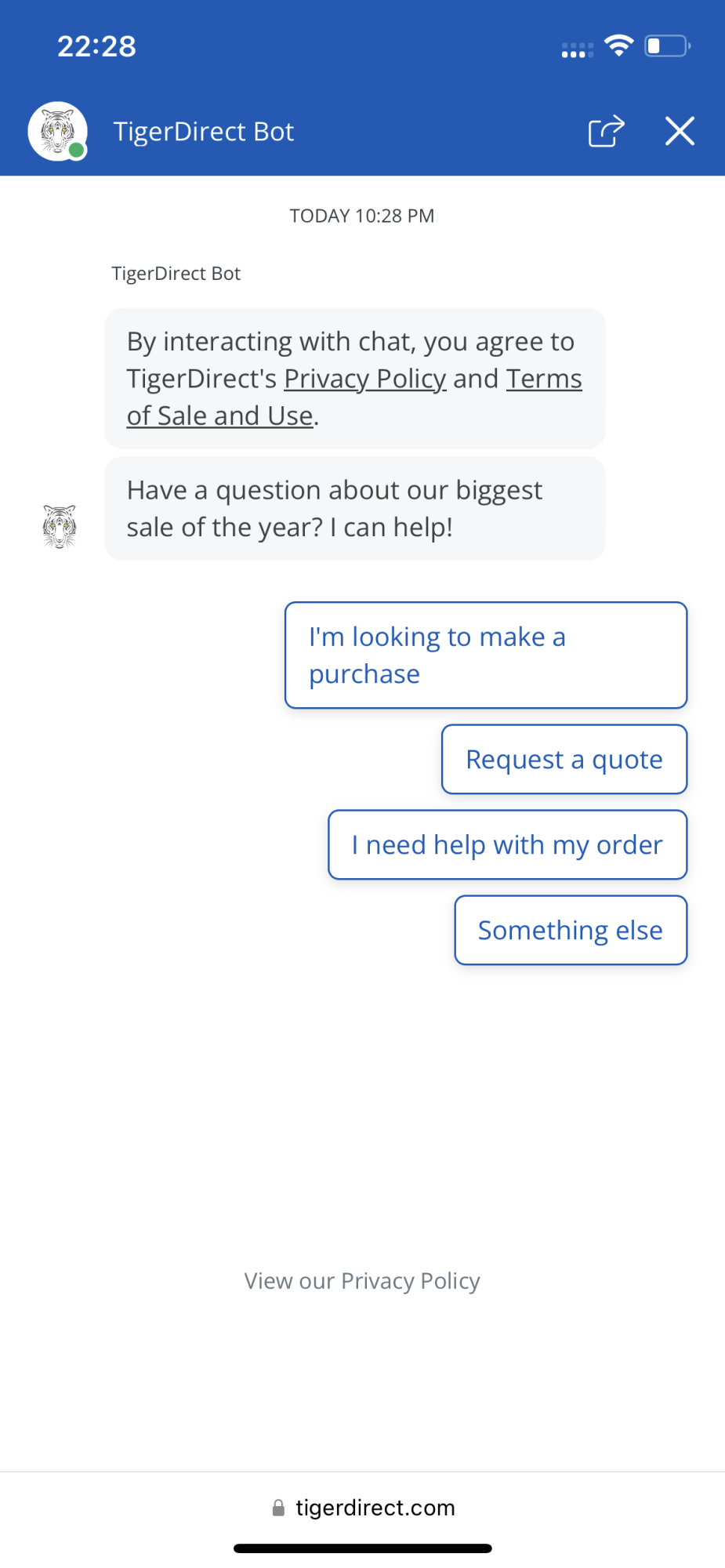Choose "I'm looking to make a purchase"

(x=485, y=655)
